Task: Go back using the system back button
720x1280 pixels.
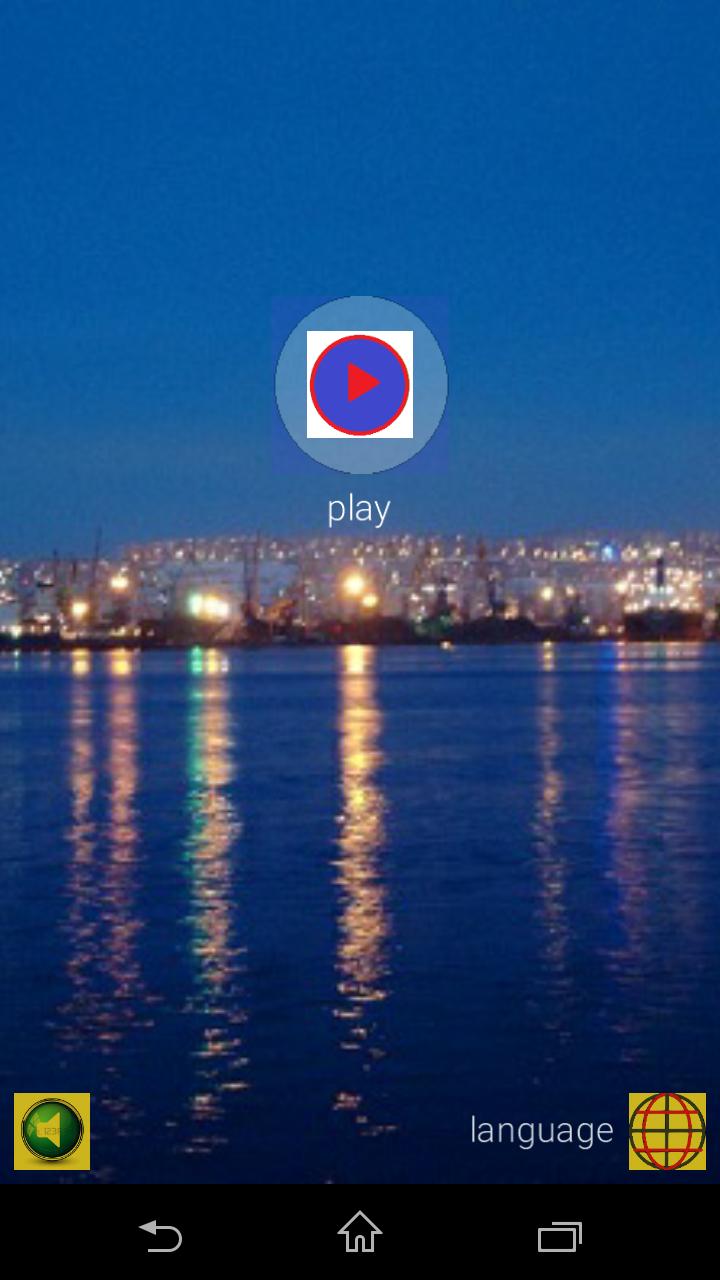Action: pyautogui.click(x=160, y=1235)
